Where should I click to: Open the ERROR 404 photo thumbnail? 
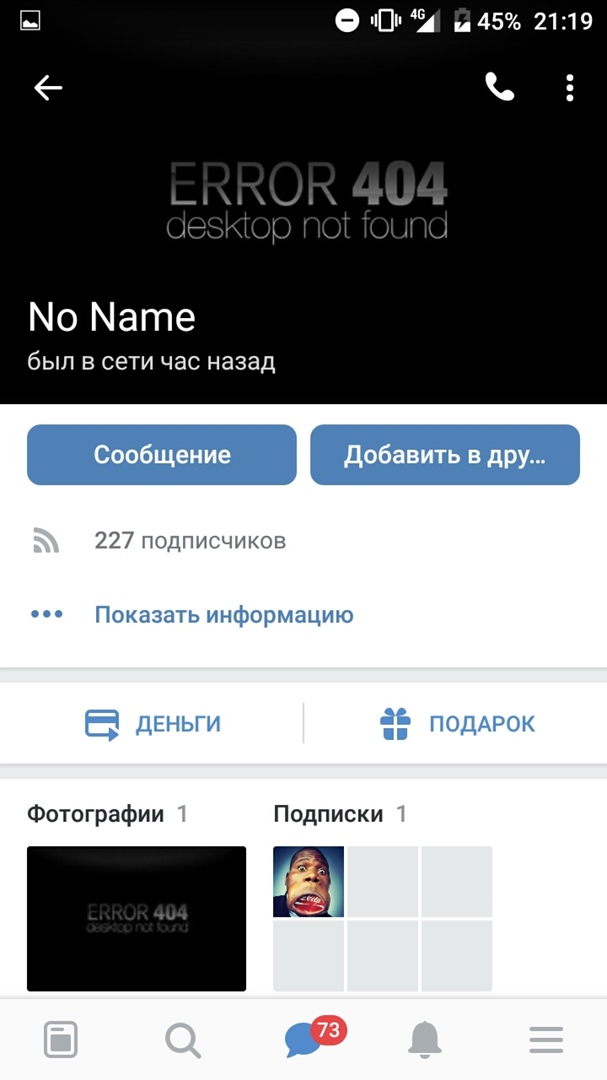[x=136, y=918]
